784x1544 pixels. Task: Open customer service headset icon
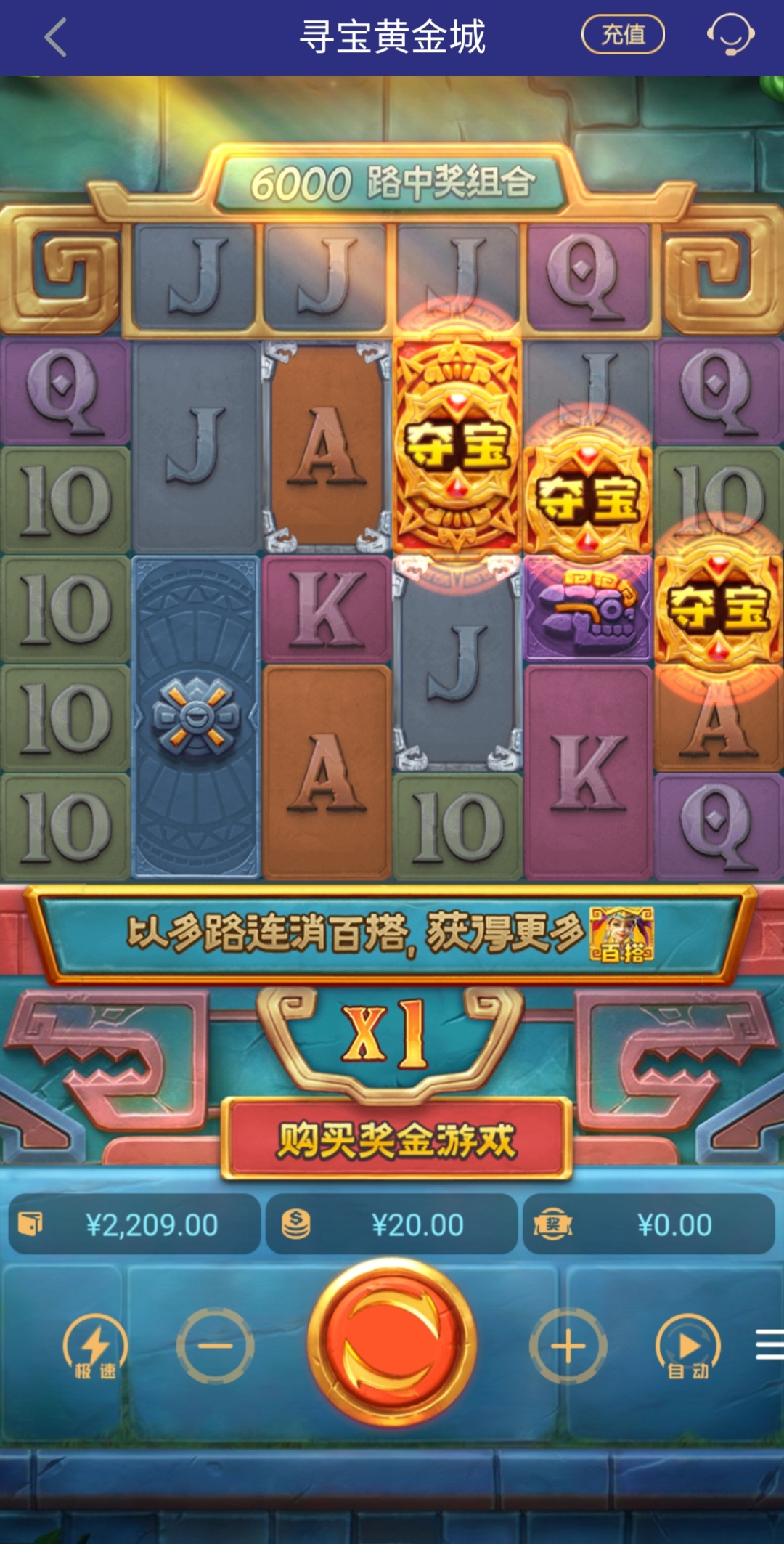pyautogui.click(x=730, y=35)
